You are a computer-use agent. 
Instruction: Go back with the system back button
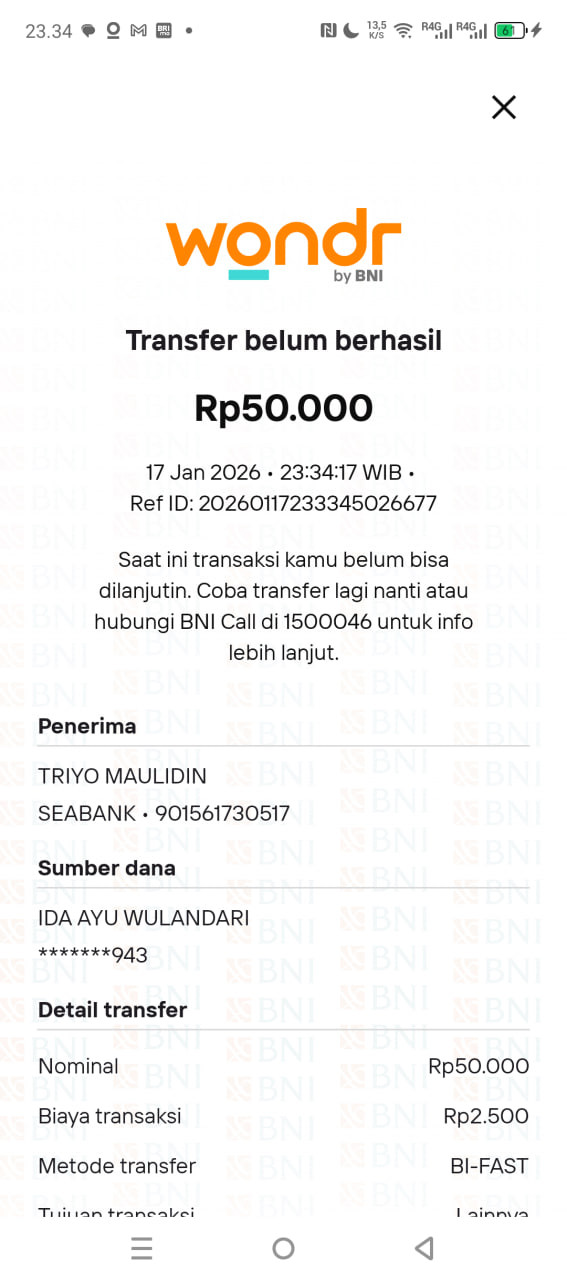tap(425, 1247)
